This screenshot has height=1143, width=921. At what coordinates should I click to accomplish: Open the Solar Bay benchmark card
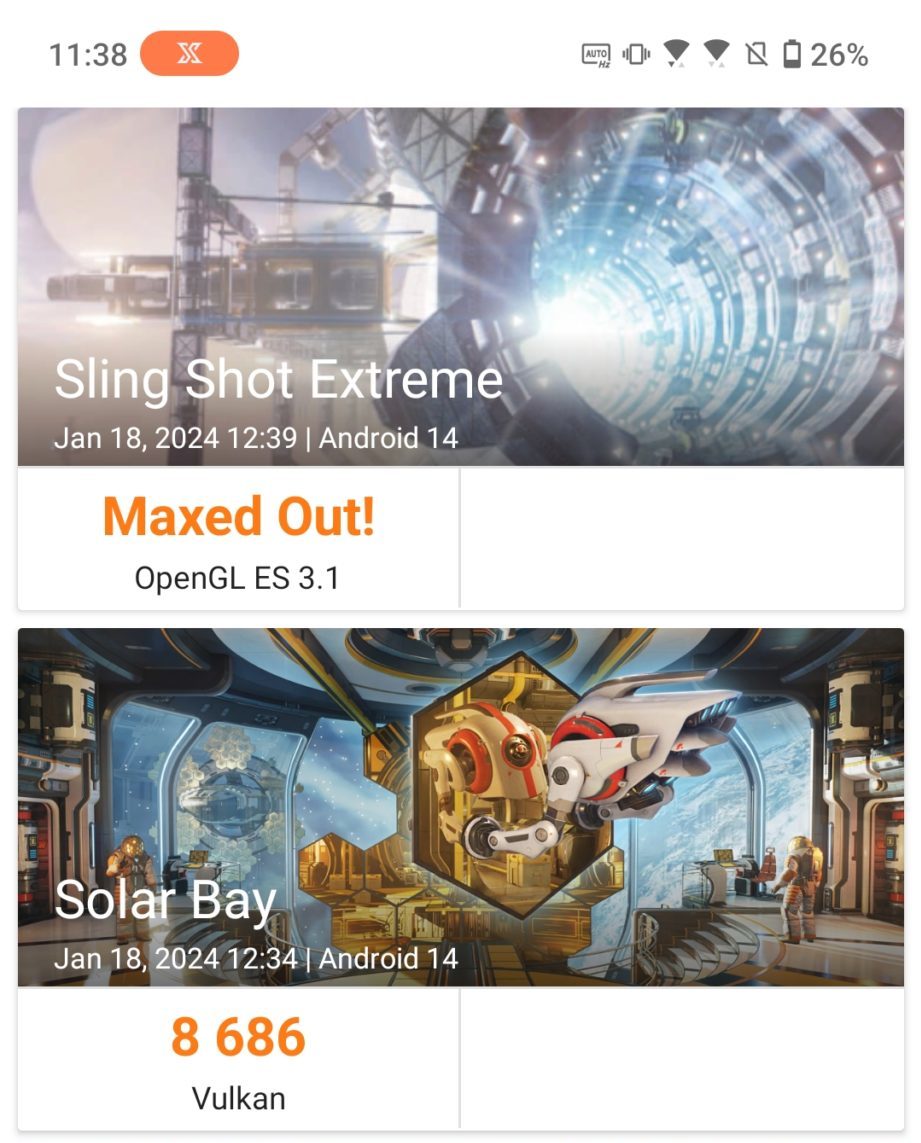pyautogui.click(x=460, y=808)
